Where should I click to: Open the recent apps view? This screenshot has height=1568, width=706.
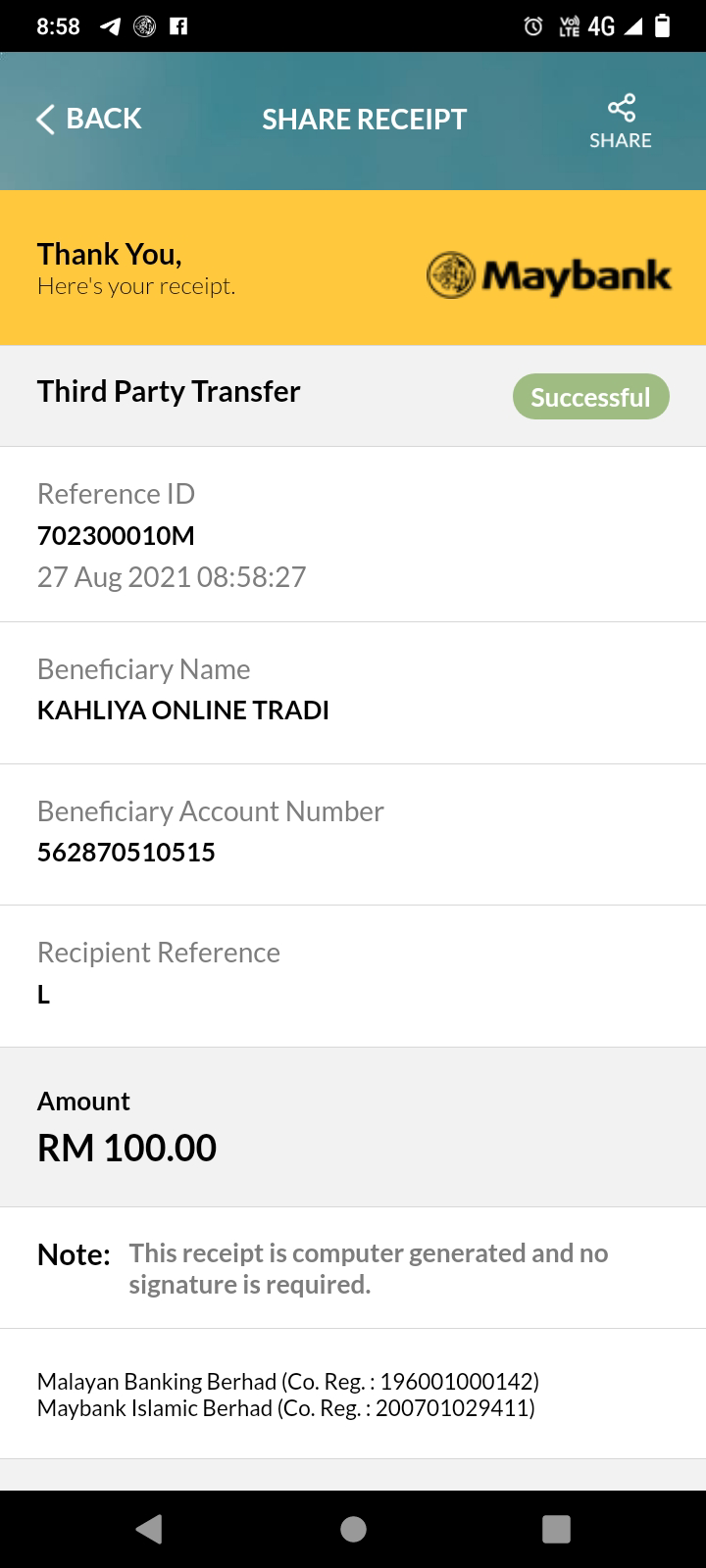[x=556, y=1529]
